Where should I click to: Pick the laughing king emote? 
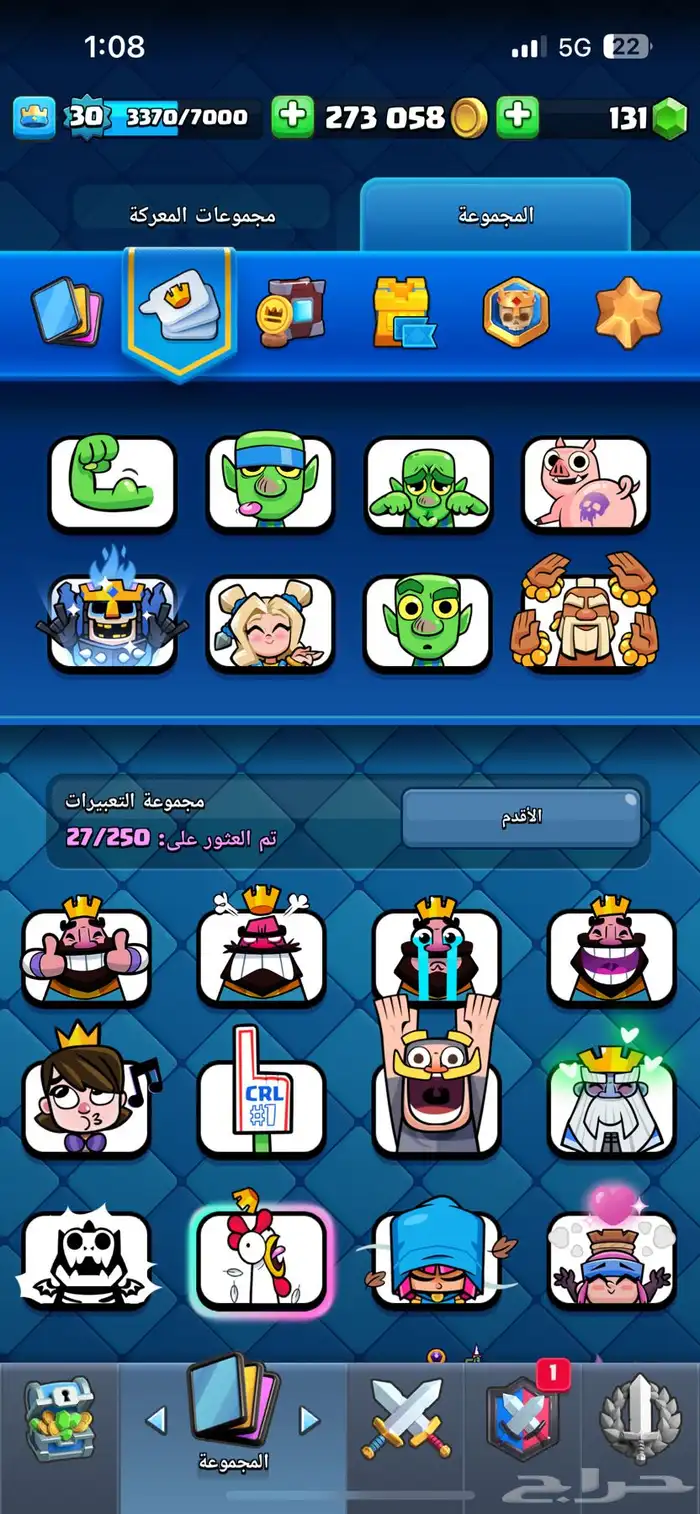point(612,953)
